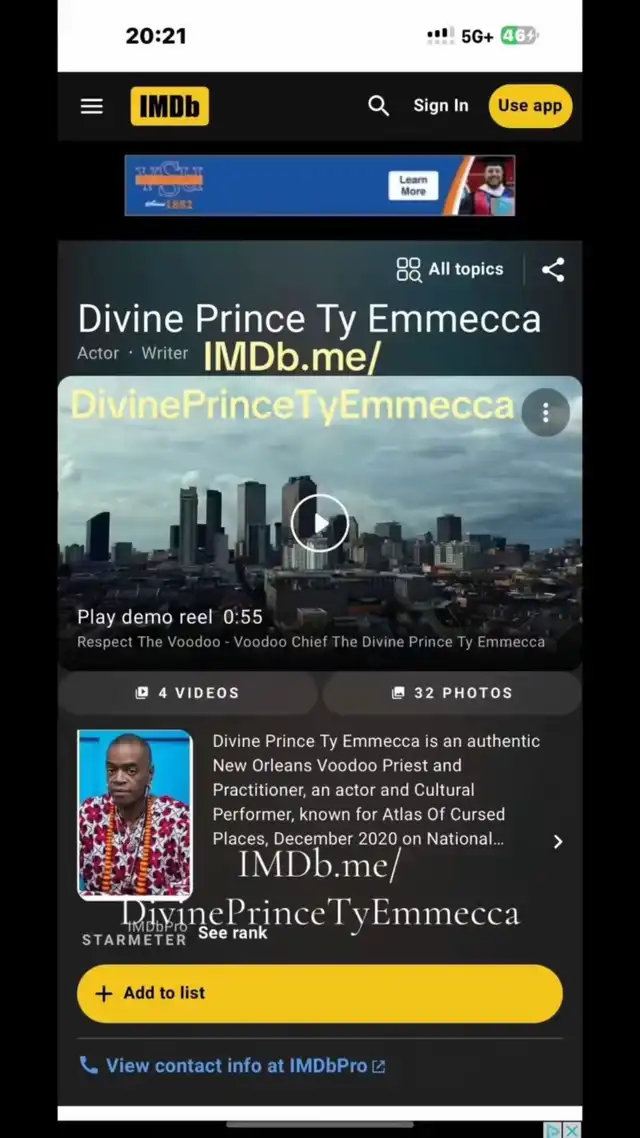640x1138 pixels.
Task: Tap Learn More on the banner ad
Action: (x=413, y=186)
